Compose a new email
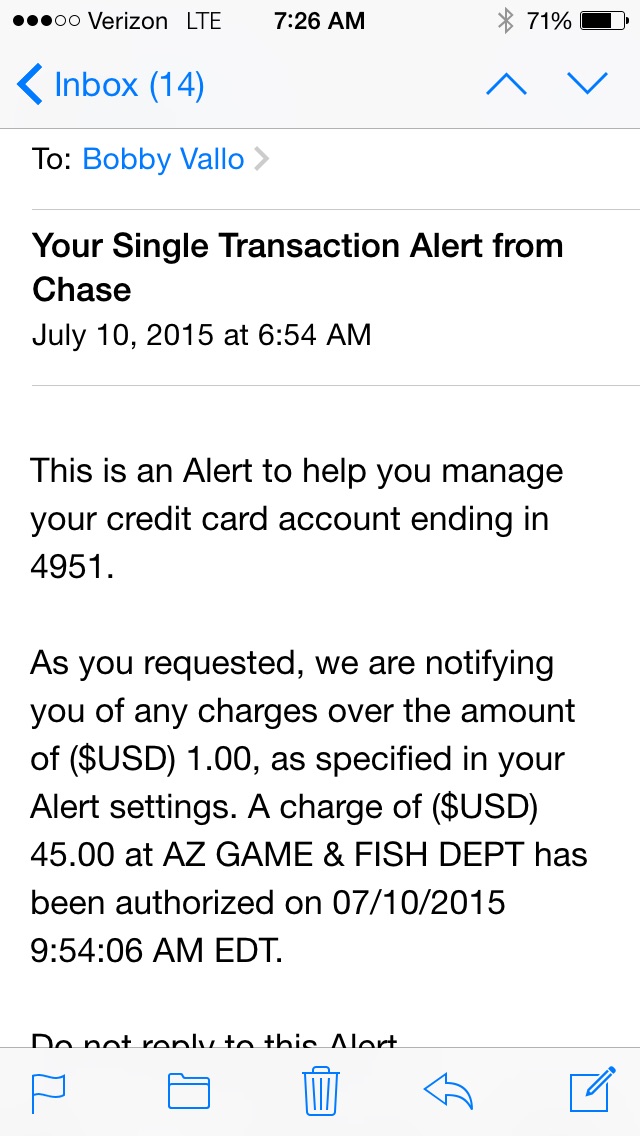 (x=592, y=1089)
